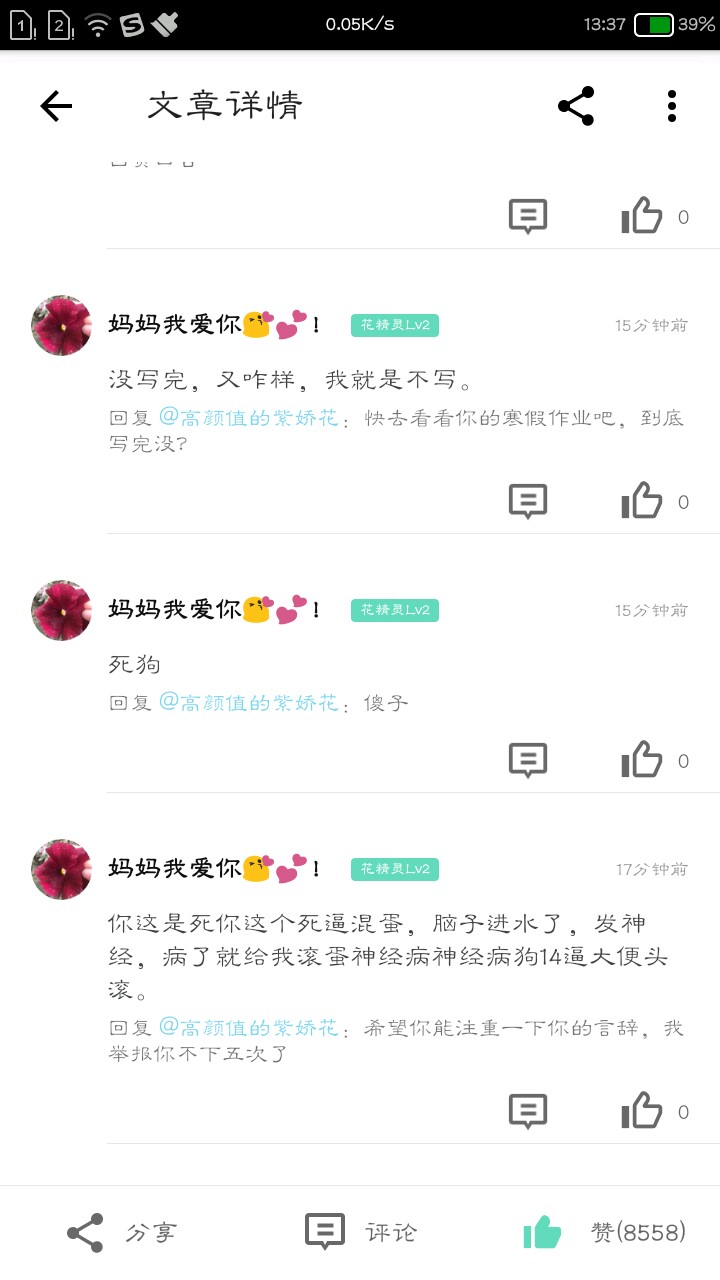720x1280 pixels.
Task: Like the comment "死狗"
Action: [x=642, y=760]
